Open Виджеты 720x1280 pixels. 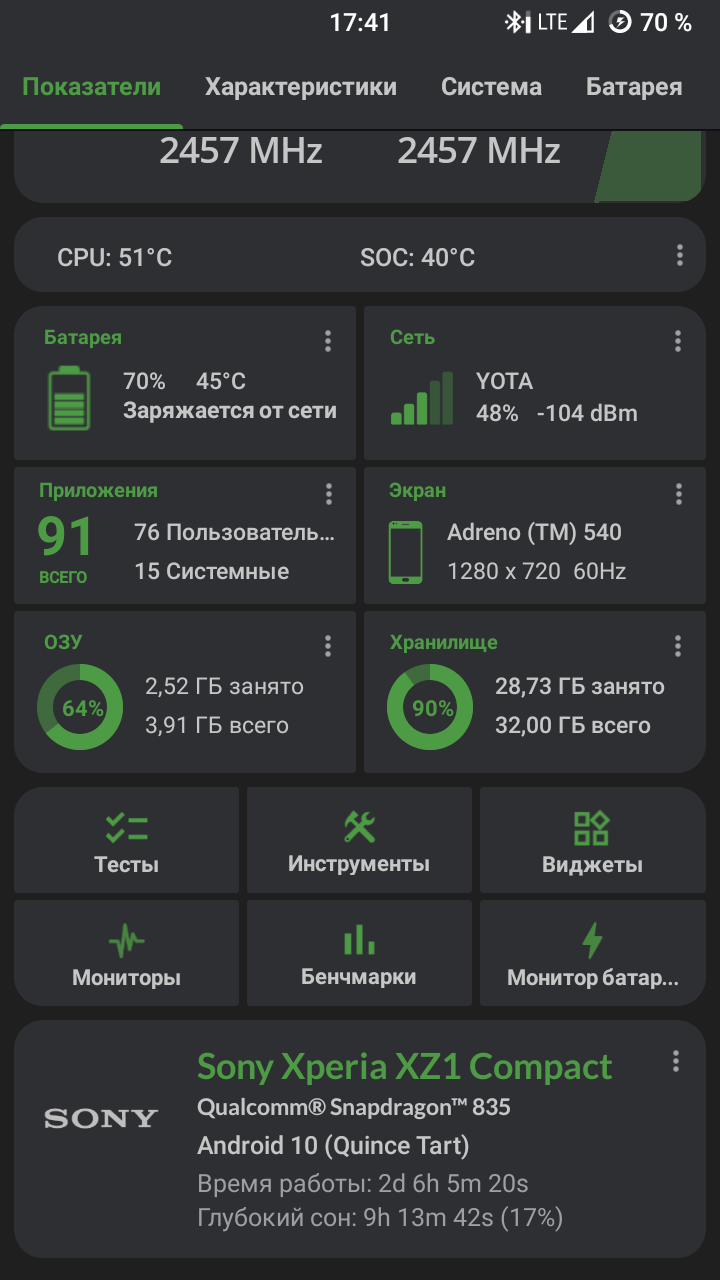592,842
